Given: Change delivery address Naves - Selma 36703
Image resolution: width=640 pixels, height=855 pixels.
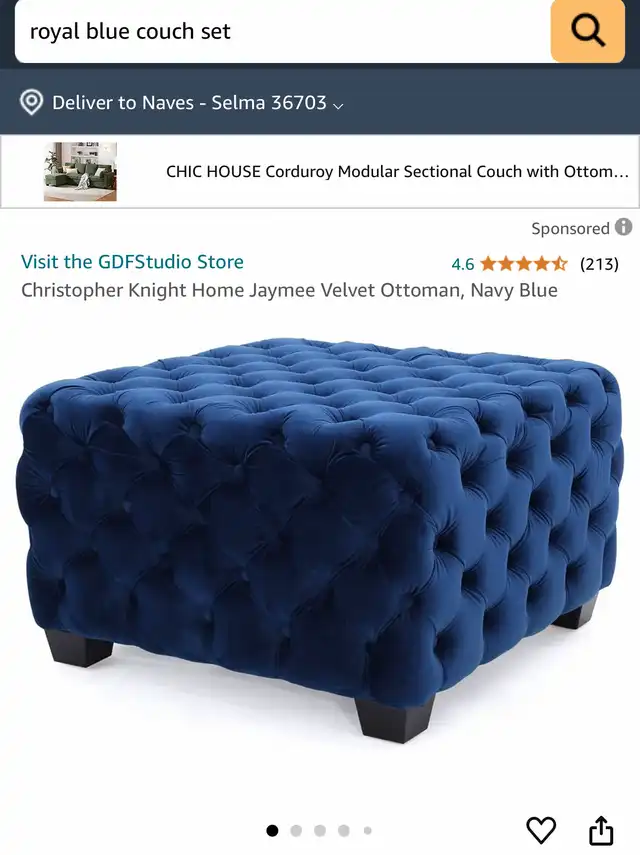Looking at the screenshot, I should pos(190,102).
